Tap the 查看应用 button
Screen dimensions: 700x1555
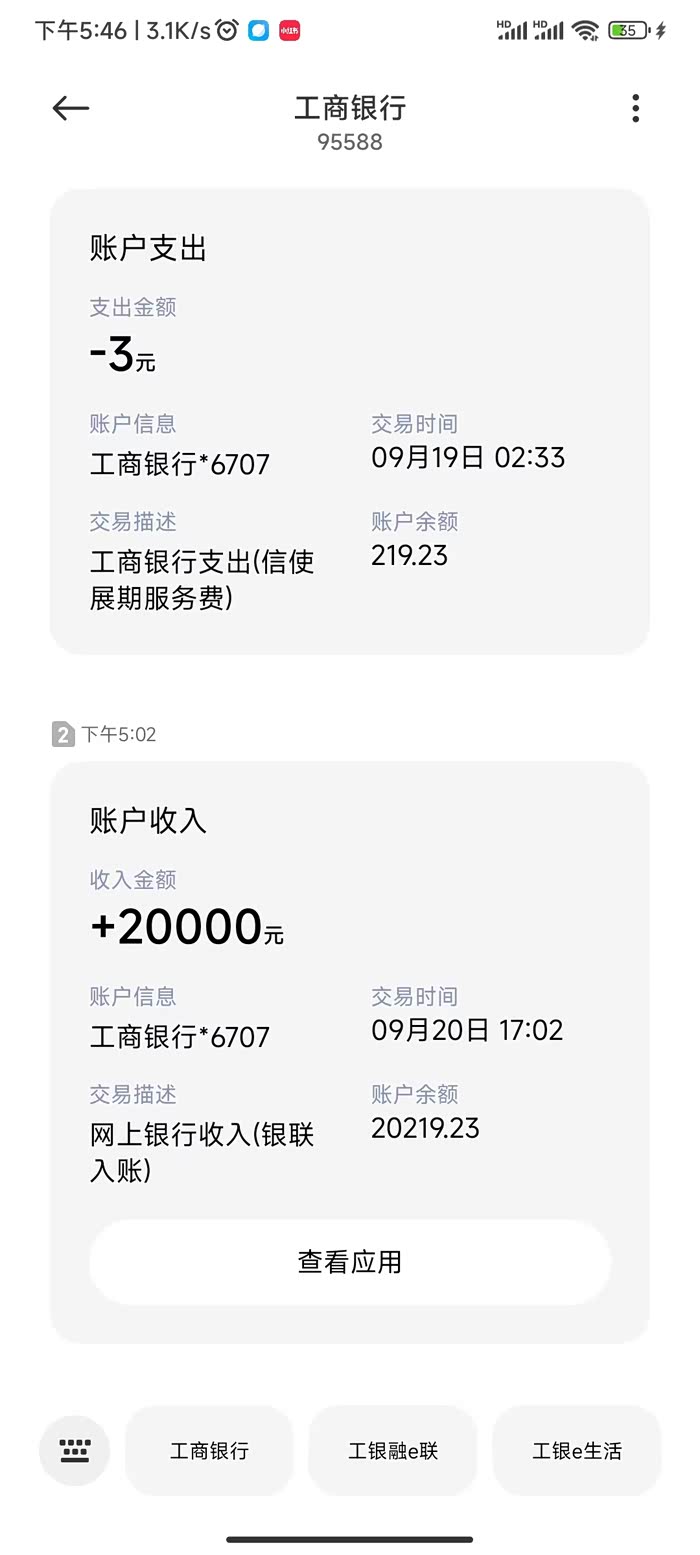[350, 1262]
